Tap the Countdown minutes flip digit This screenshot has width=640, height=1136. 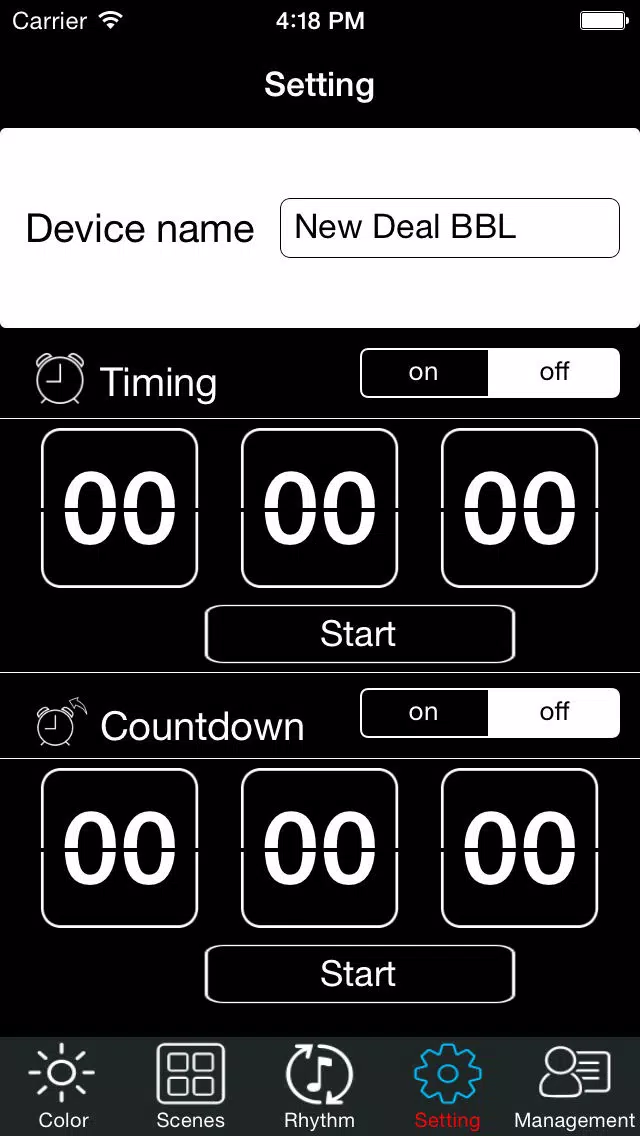click(x=319, y=848)
